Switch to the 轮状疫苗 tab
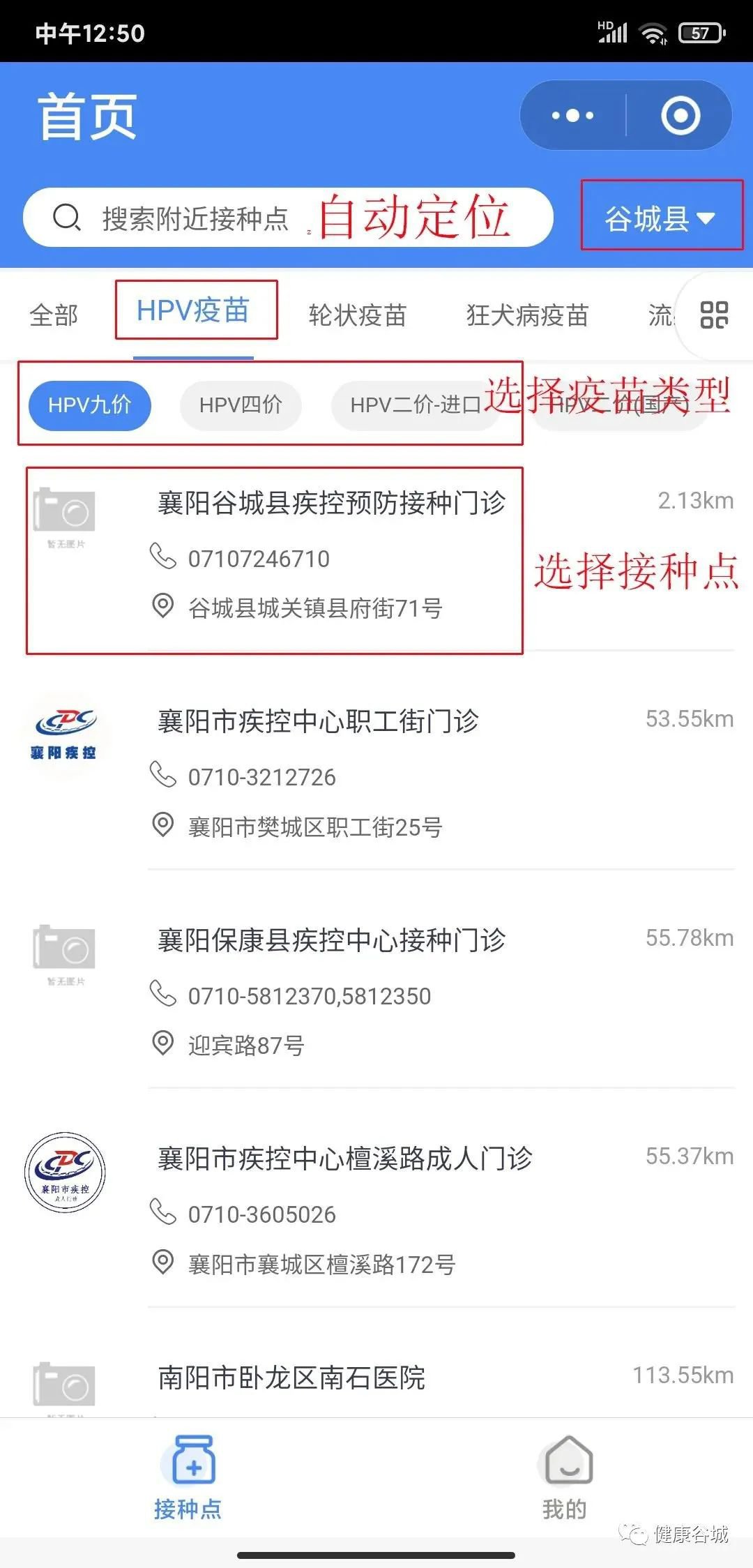The image size is (753, 1568). point(357,315)
